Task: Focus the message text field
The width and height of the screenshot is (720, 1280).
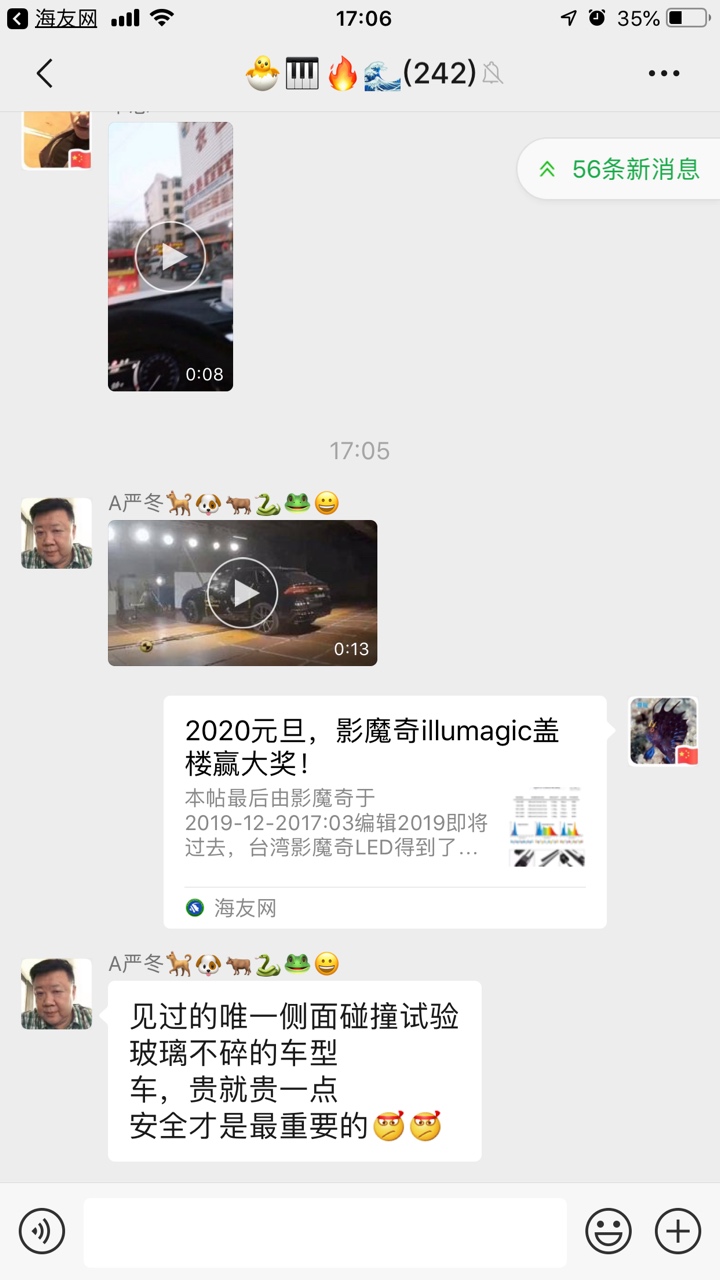Action: [324, 1231]
